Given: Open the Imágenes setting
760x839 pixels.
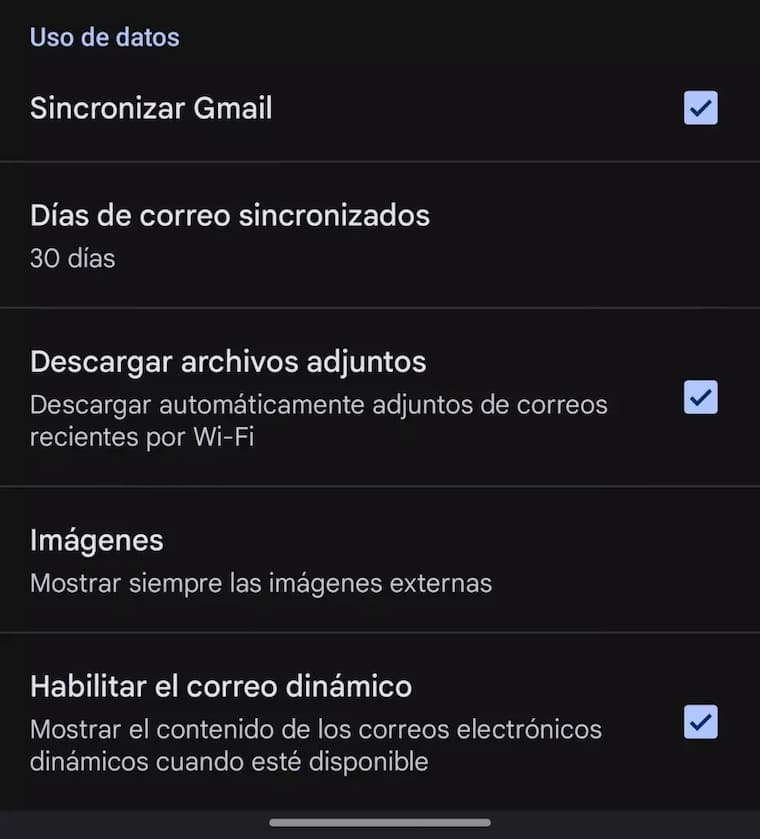Looking at the screenshot, I should [x=260, y=560].
